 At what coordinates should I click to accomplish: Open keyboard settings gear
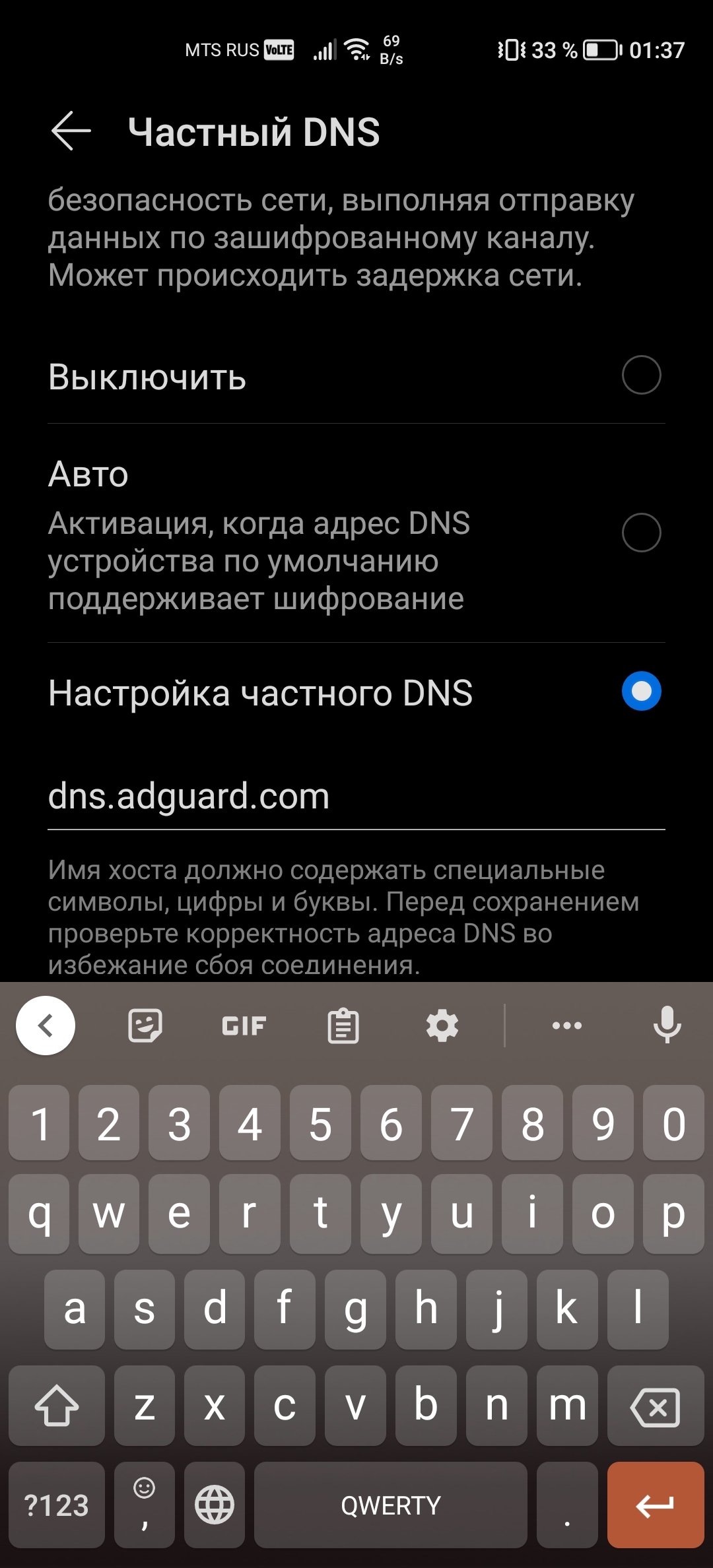(442, 1026)
